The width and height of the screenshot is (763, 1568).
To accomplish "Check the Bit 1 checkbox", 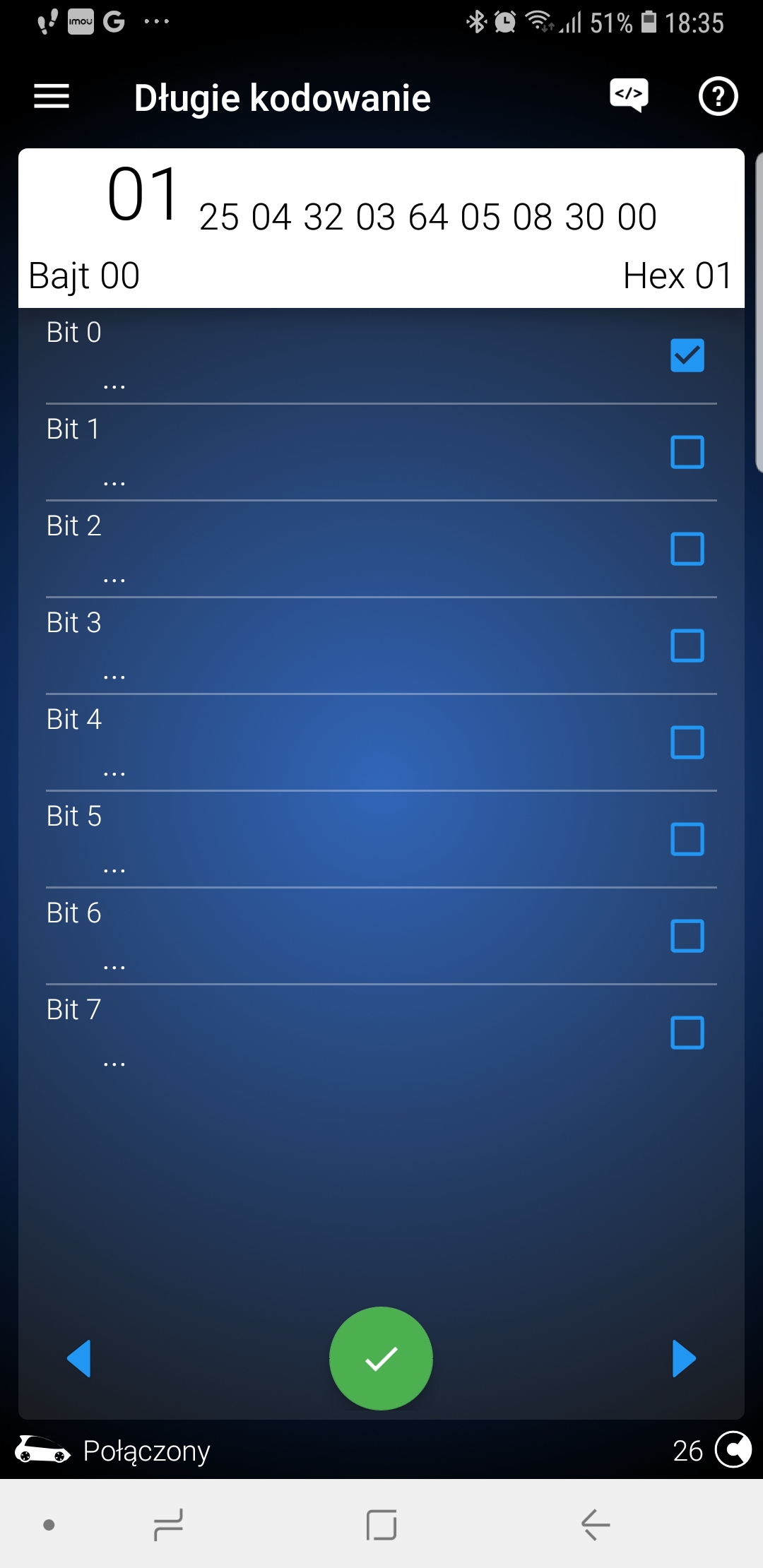I will click(687, 452).
